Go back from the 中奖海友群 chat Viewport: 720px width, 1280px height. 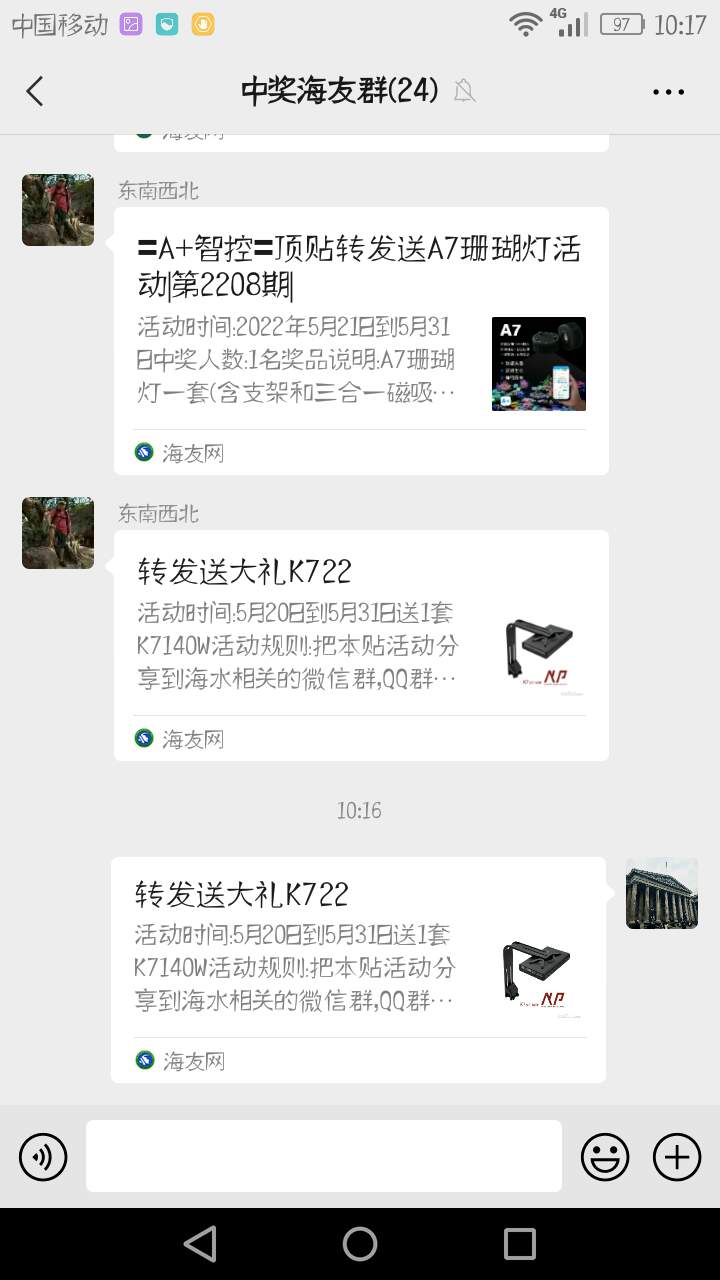[x=35, y=91]
